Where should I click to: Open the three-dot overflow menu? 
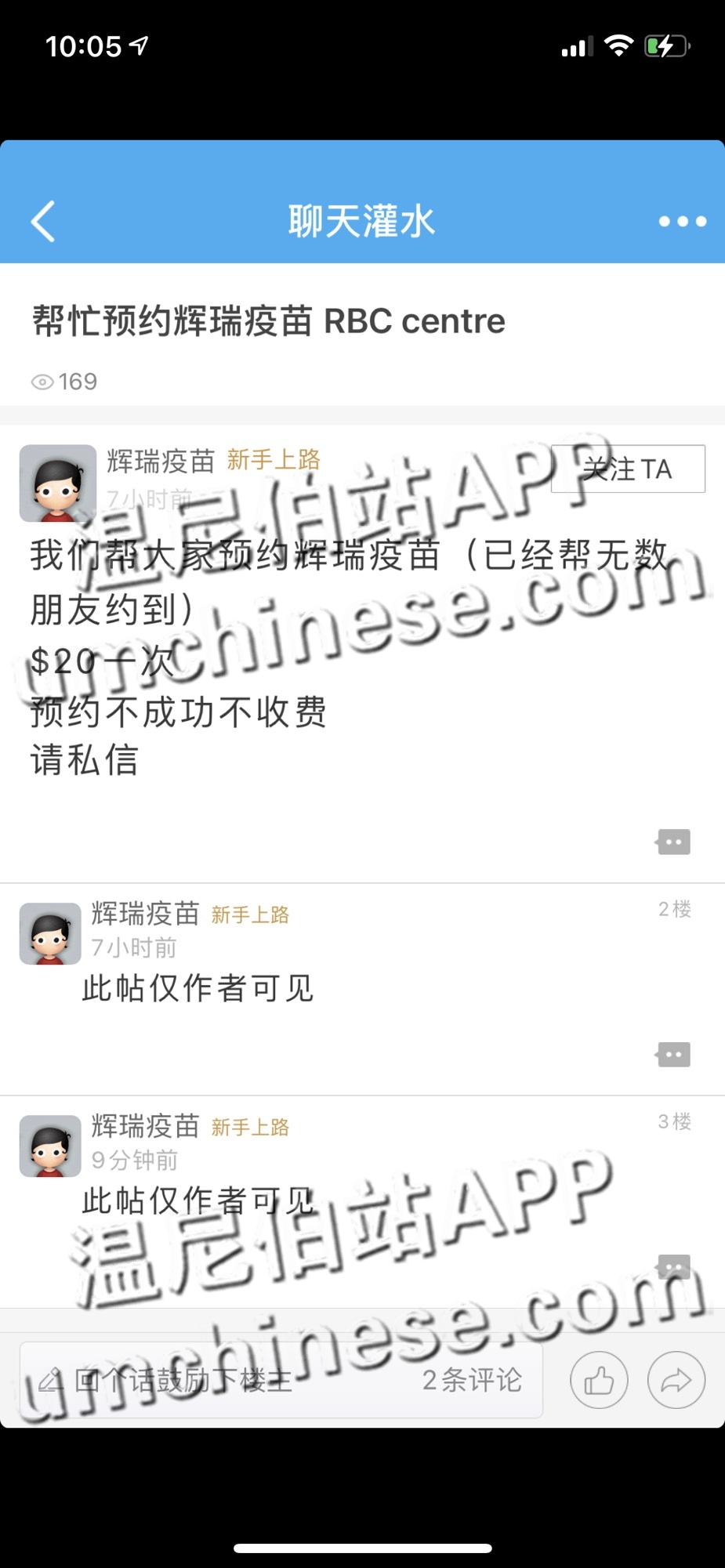(x=682, y=222)
